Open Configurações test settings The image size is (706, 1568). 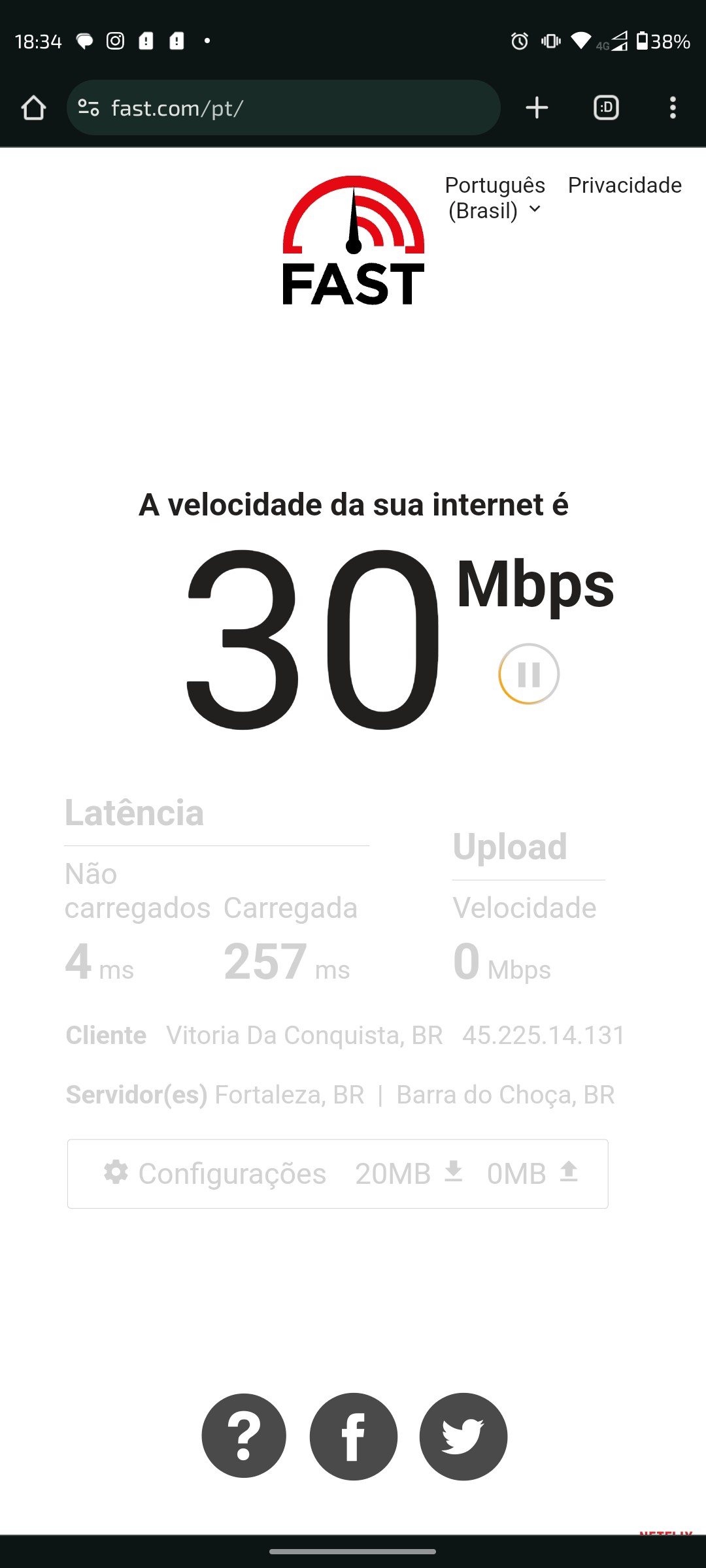pos(216,1173)
